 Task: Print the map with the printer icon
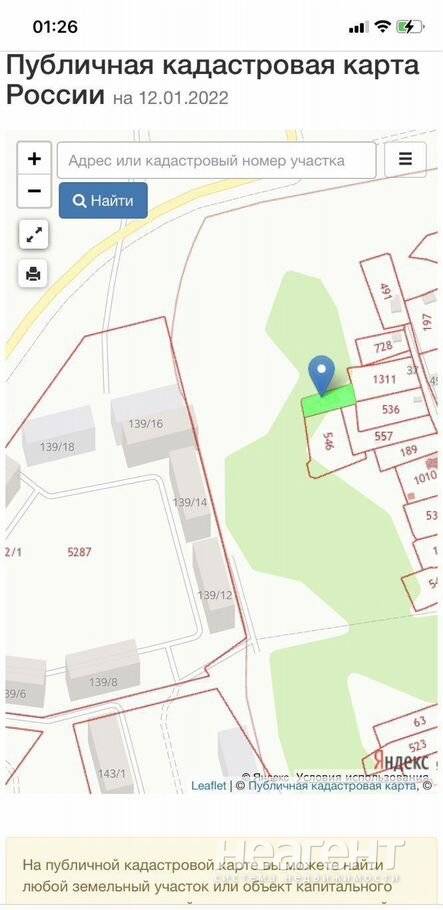pos(34,273)
